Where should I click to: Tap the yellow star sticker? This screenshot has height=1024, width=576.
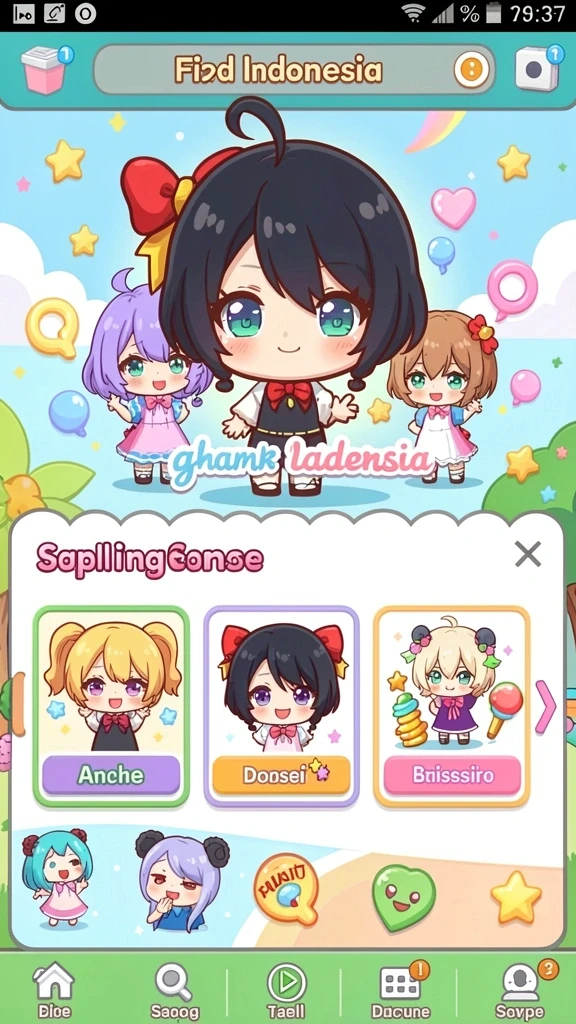tap(517, 897)
